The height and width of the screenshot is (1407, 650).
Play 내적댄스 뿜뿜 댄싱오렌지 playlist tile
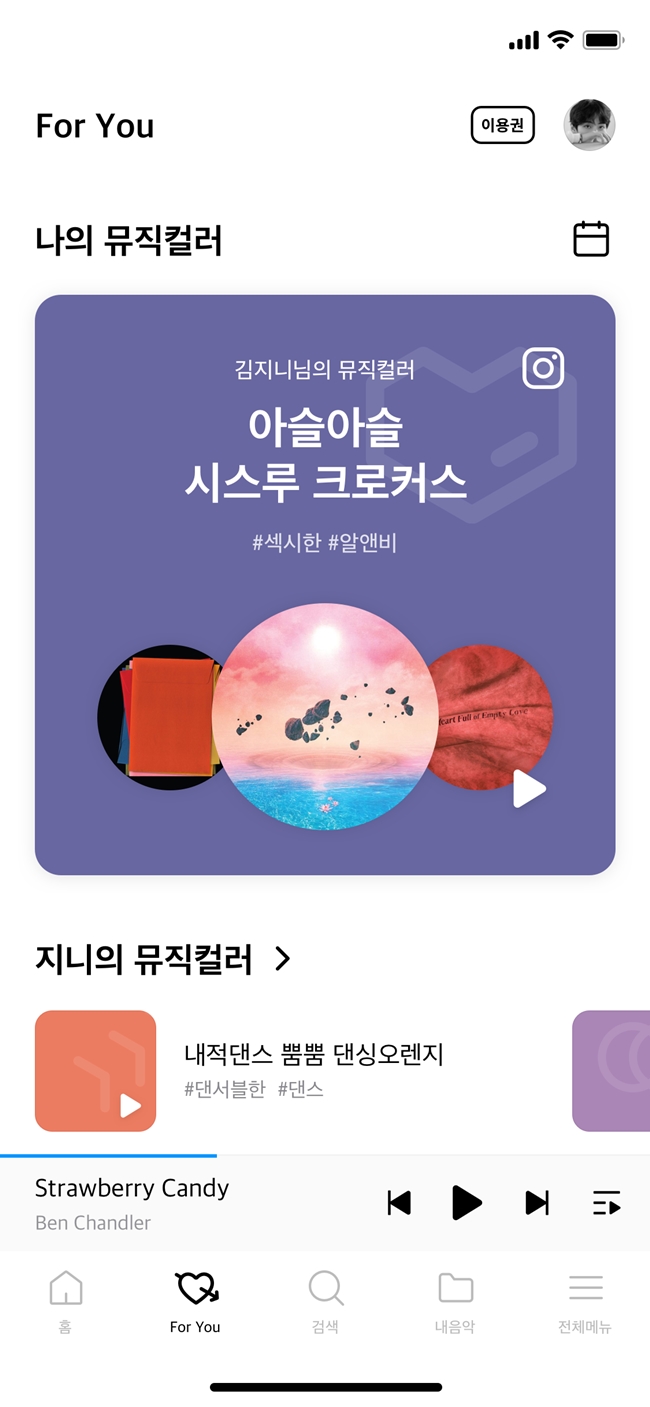pyautogui.click(x=96, y=1071)
